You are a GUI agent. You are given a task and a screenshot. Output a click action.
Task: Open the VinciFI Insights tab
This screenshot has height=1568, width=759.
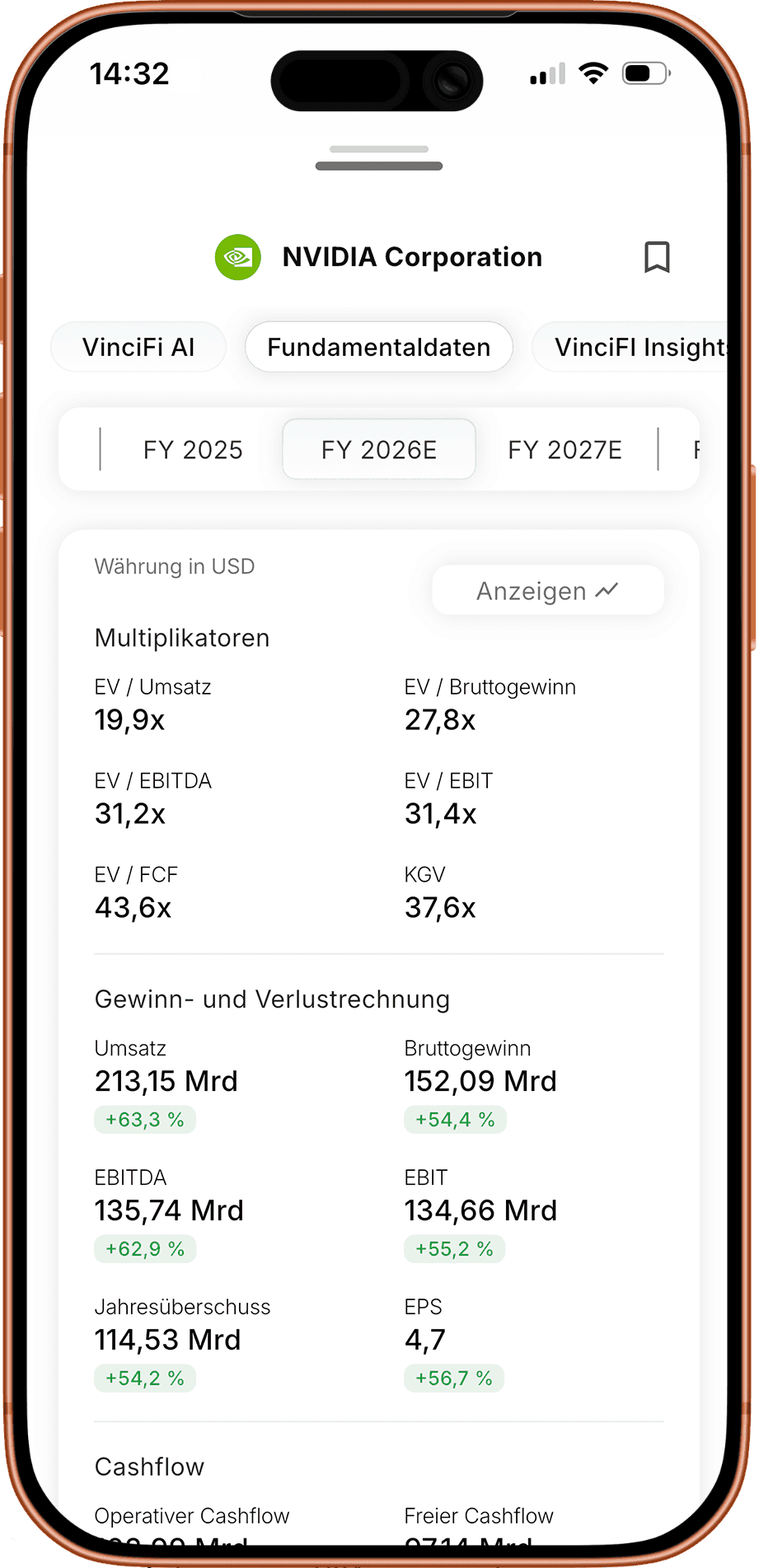[635, 347]
